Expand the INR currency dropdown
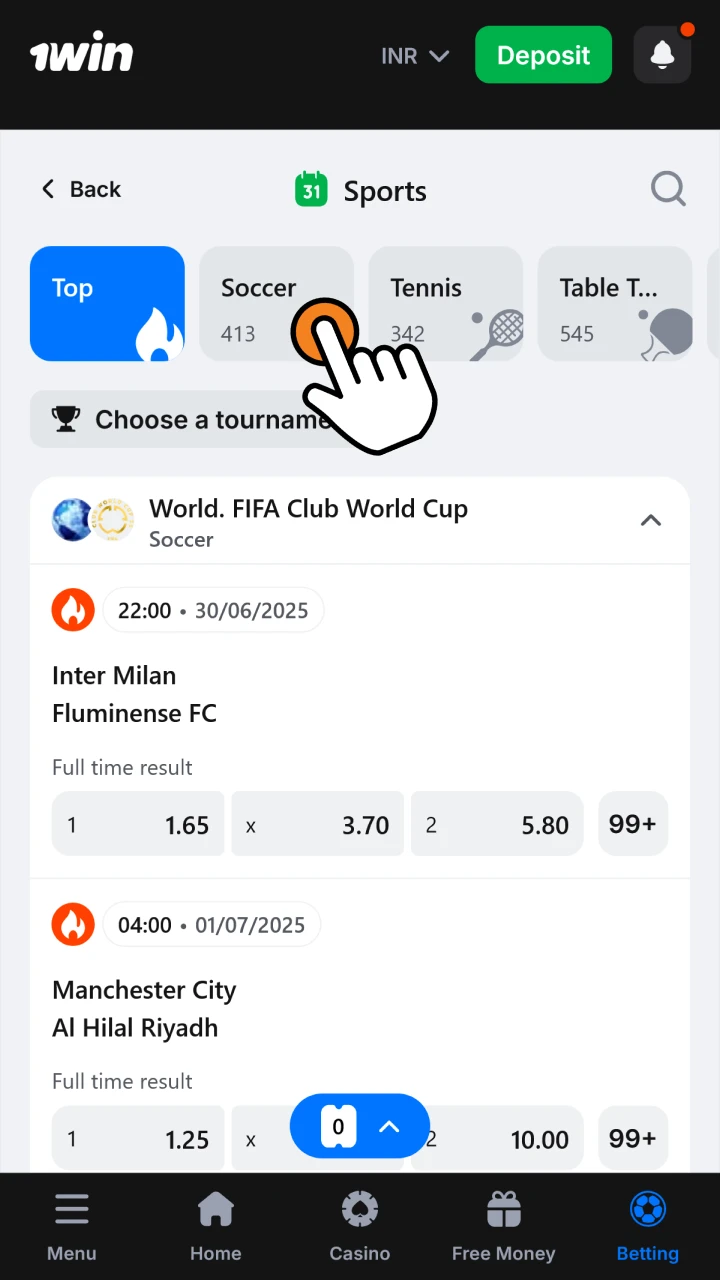The image size is (720, 1280). click(415, 56)
